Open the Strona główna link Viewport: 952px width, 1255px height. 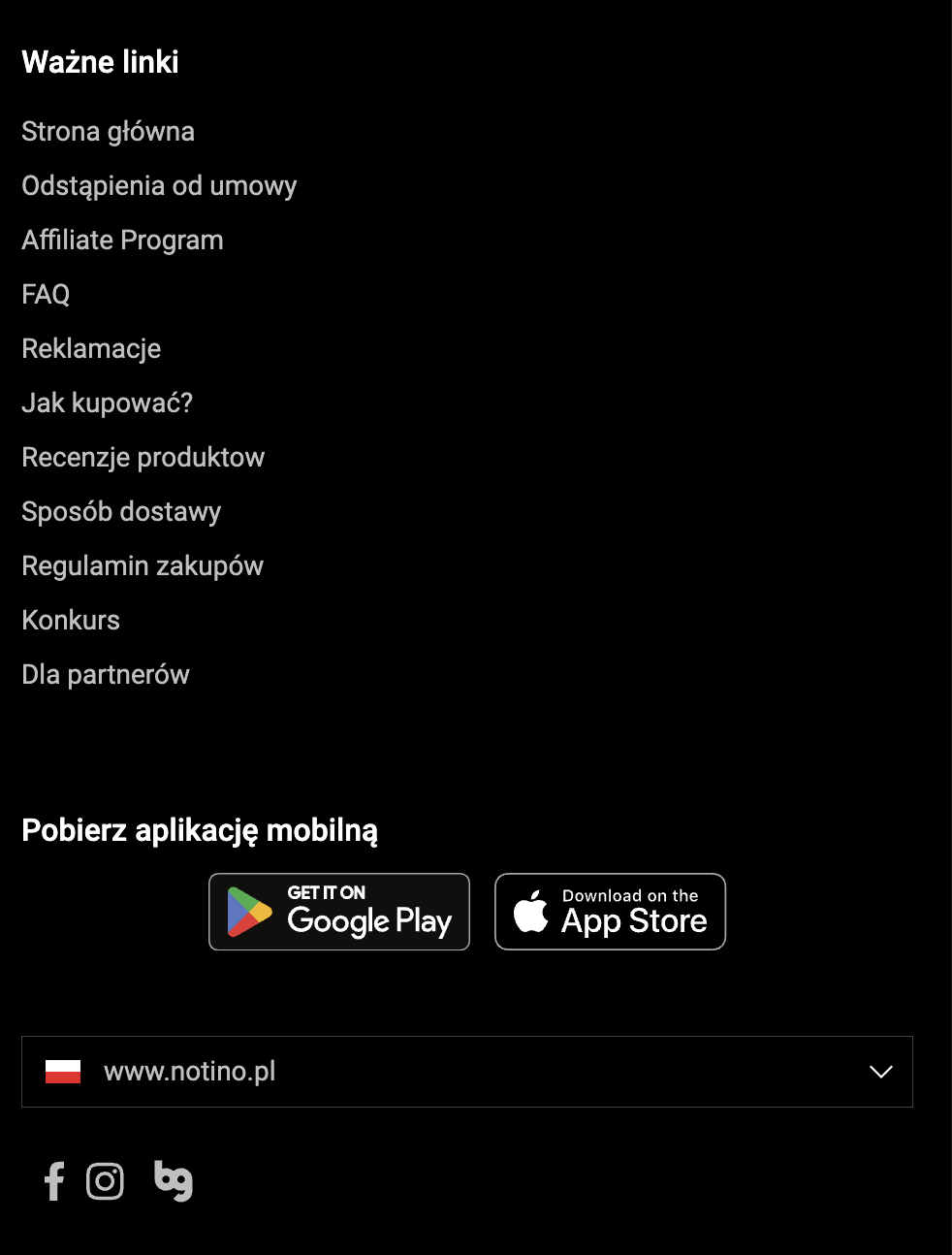108,132
